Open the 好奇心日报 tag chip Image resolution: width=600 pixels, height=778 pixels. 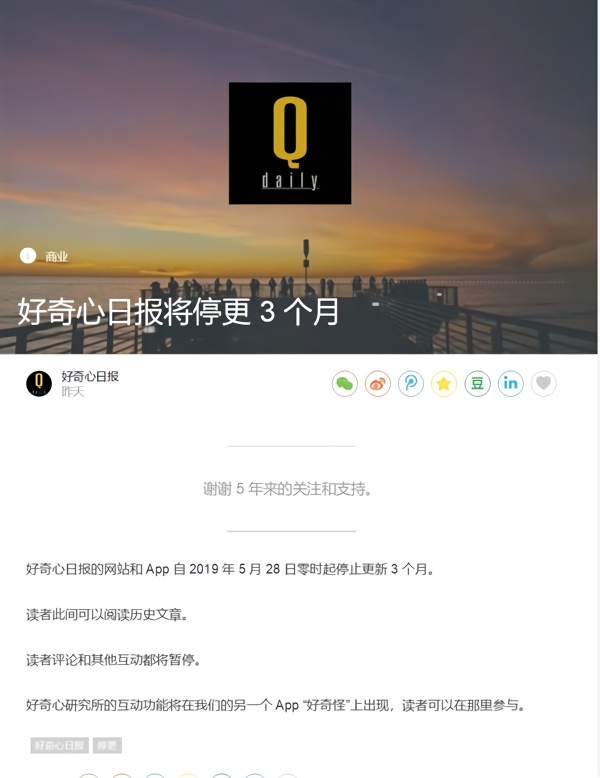[59, 746]
